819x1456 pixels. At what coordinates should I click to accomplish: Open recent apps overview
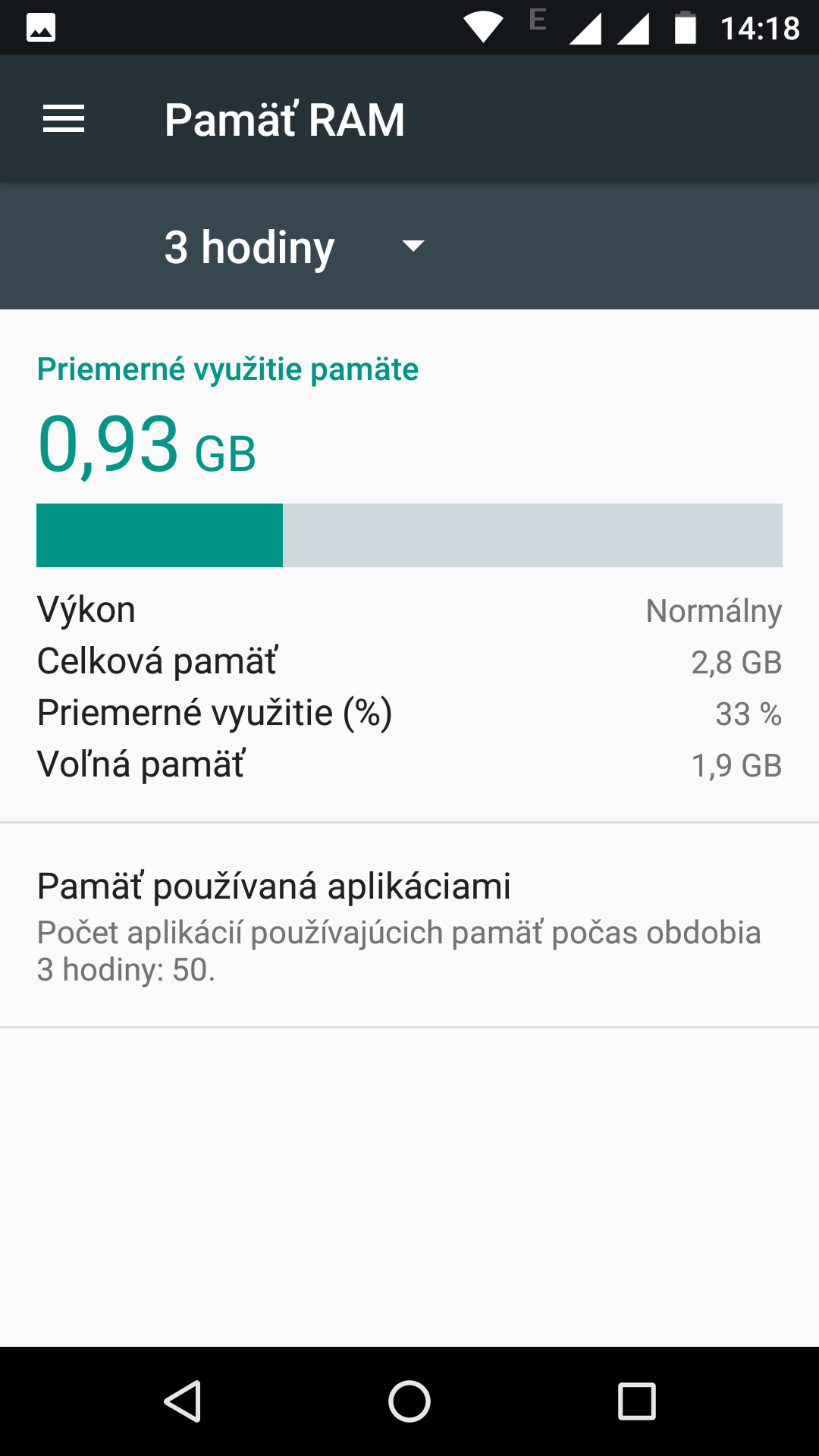tap(637, 1401)
